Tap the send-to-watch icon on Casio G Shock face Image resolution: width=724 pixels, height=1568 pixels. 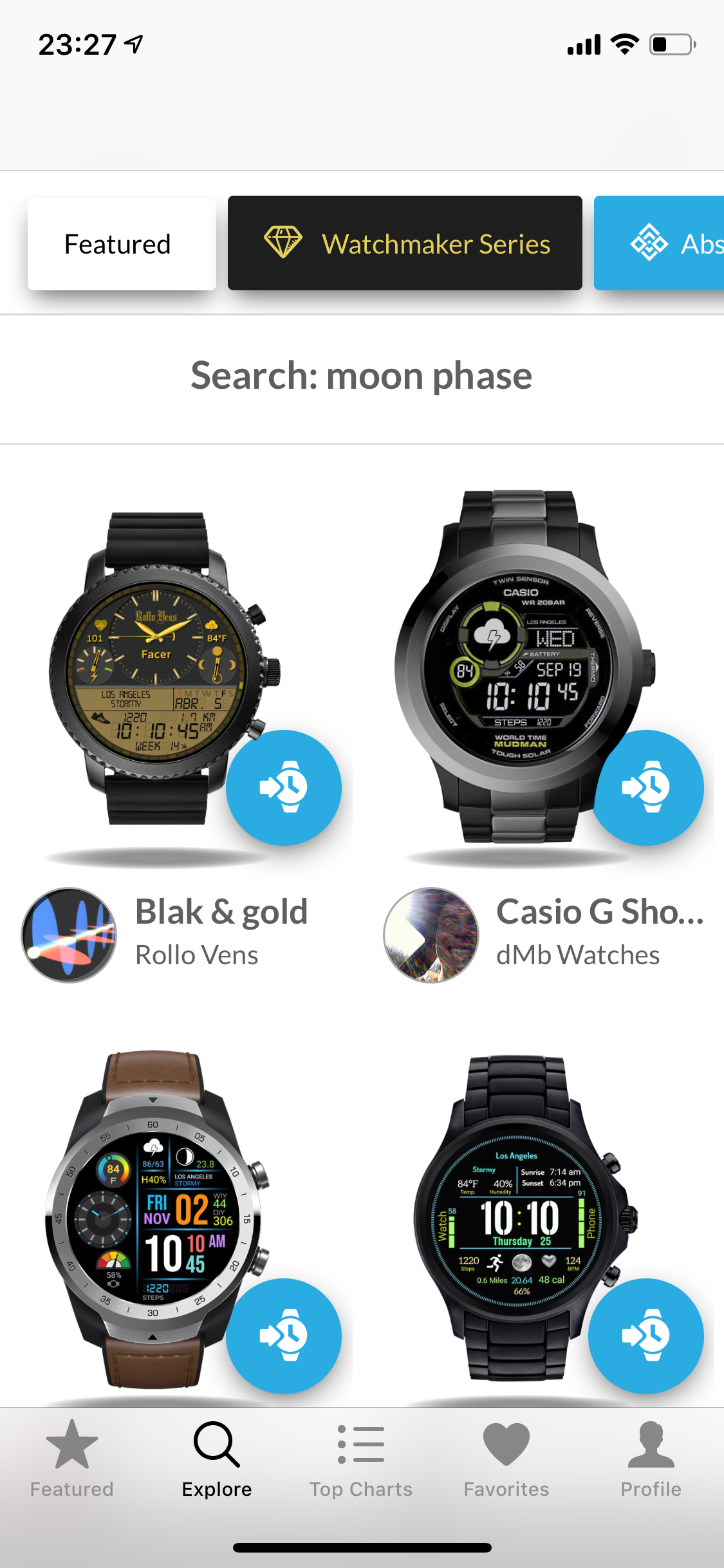648,787
